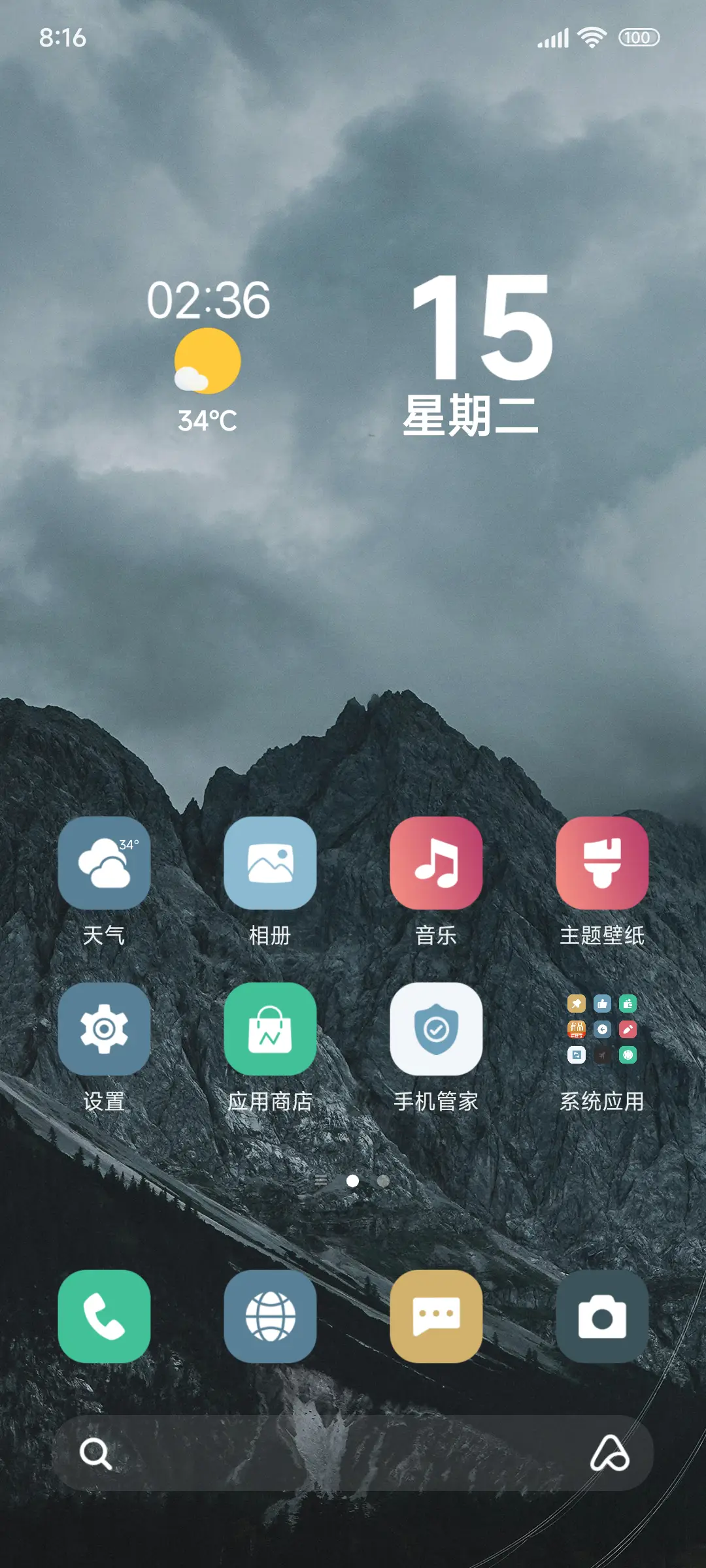The width and height of the screenshot is (706, 1568).
Task: Tap the battery indicator showing 100
Action: pyautogui.click(x=637, y=39)
